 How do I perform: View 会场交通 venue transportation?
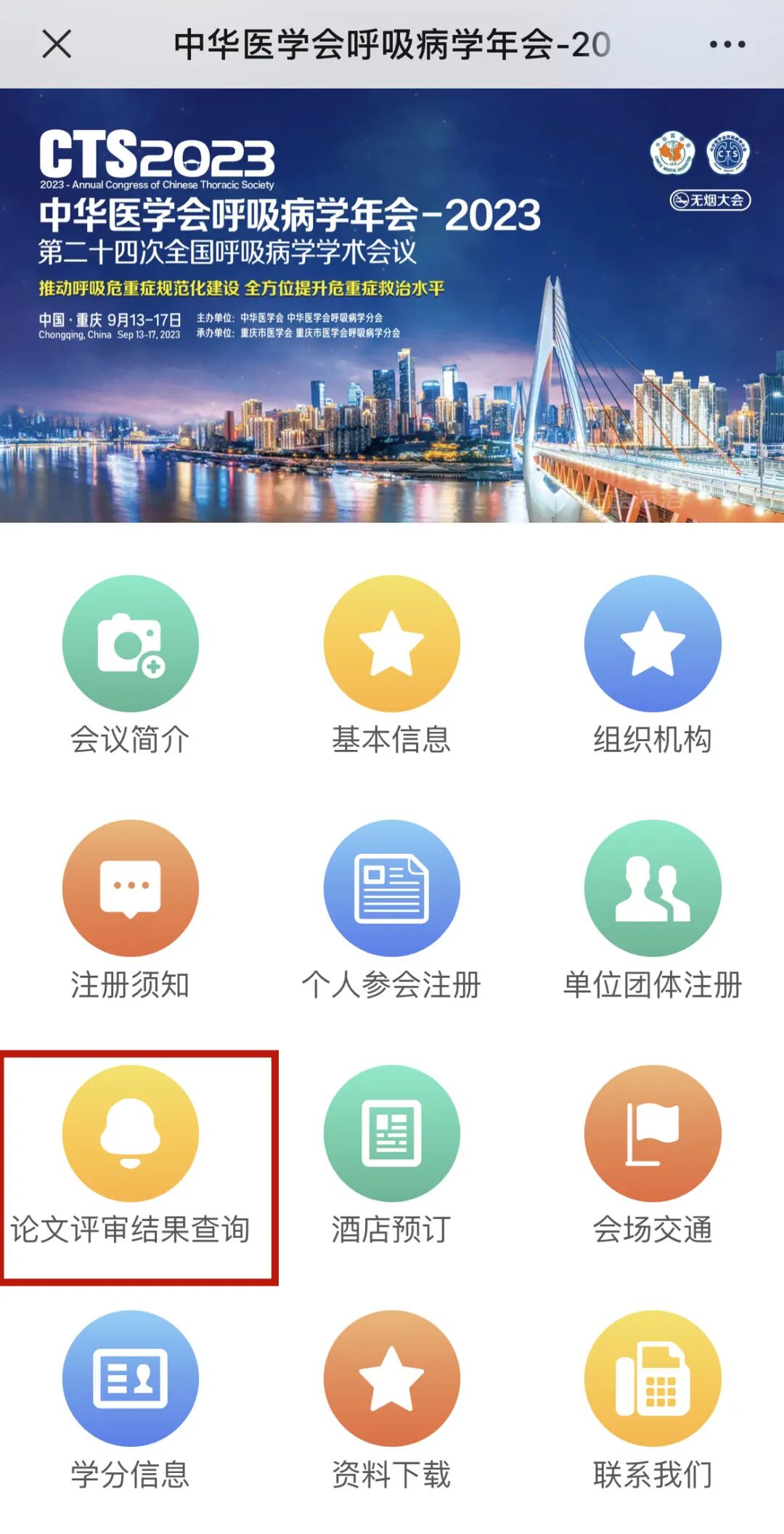pyautogui.click(x=653, y=1133)
